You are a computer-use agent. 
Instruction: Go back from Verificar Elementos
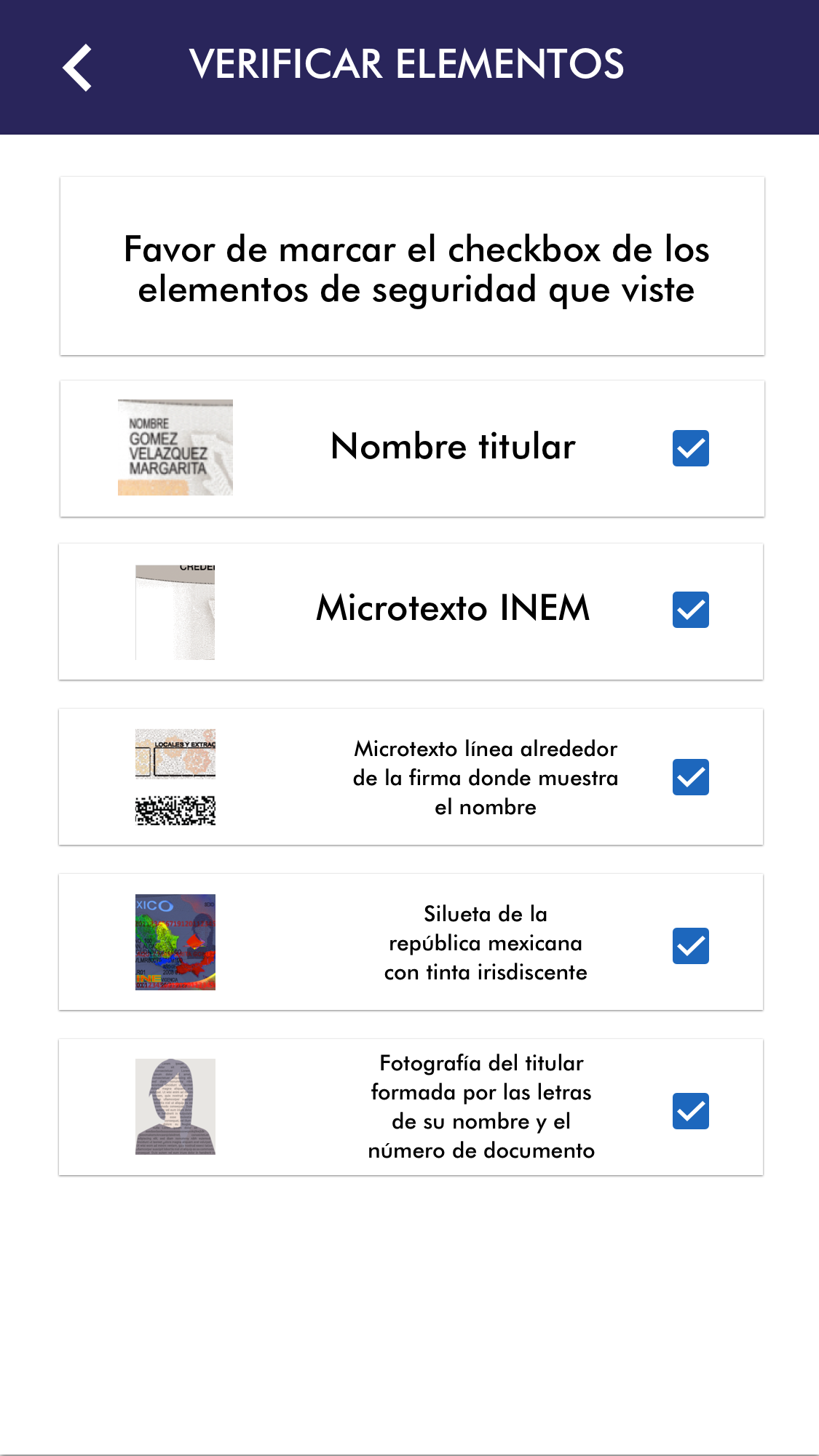pyautogui.click(x=77, y=67)
